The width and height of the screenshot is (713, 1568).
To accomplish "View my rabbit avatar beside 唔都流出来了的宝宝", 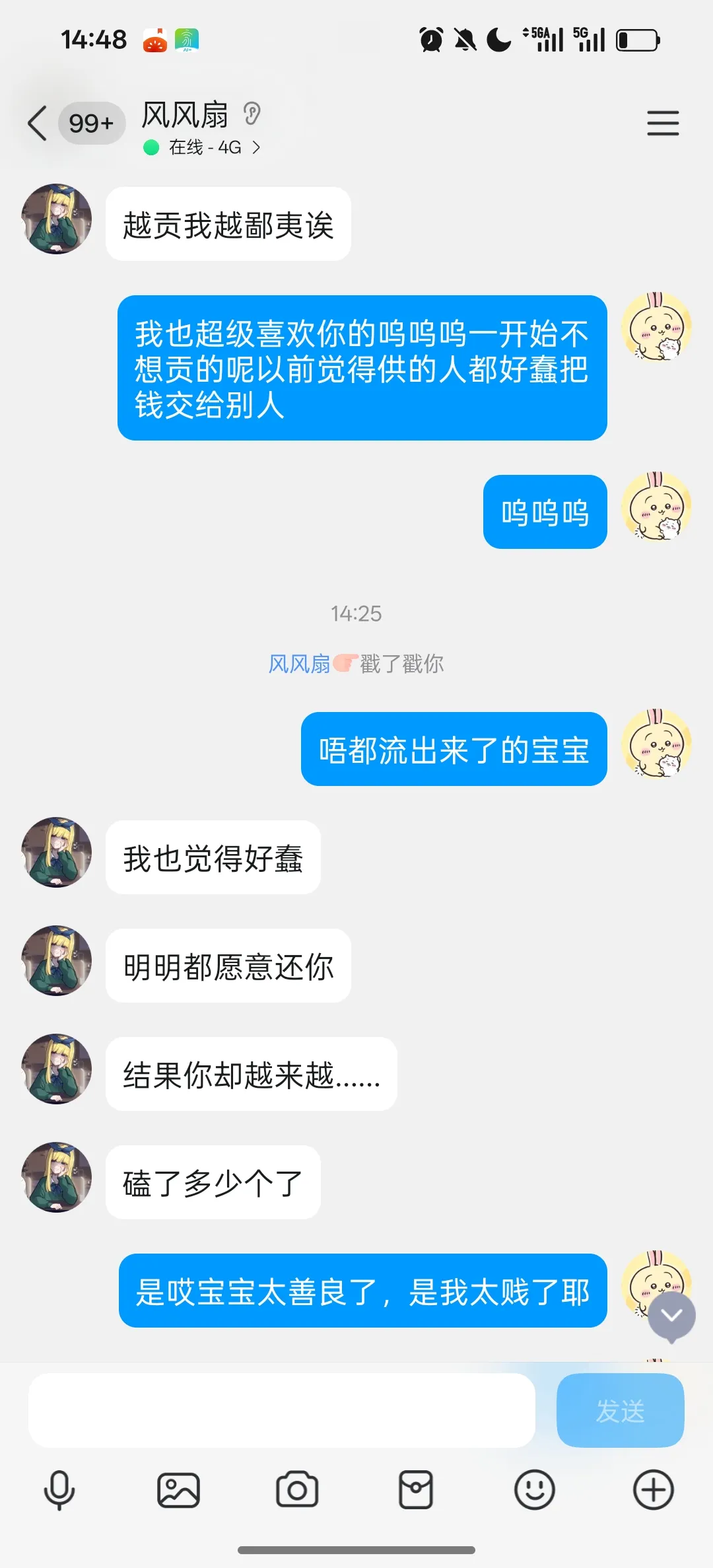I will click(x=656, y=744).
